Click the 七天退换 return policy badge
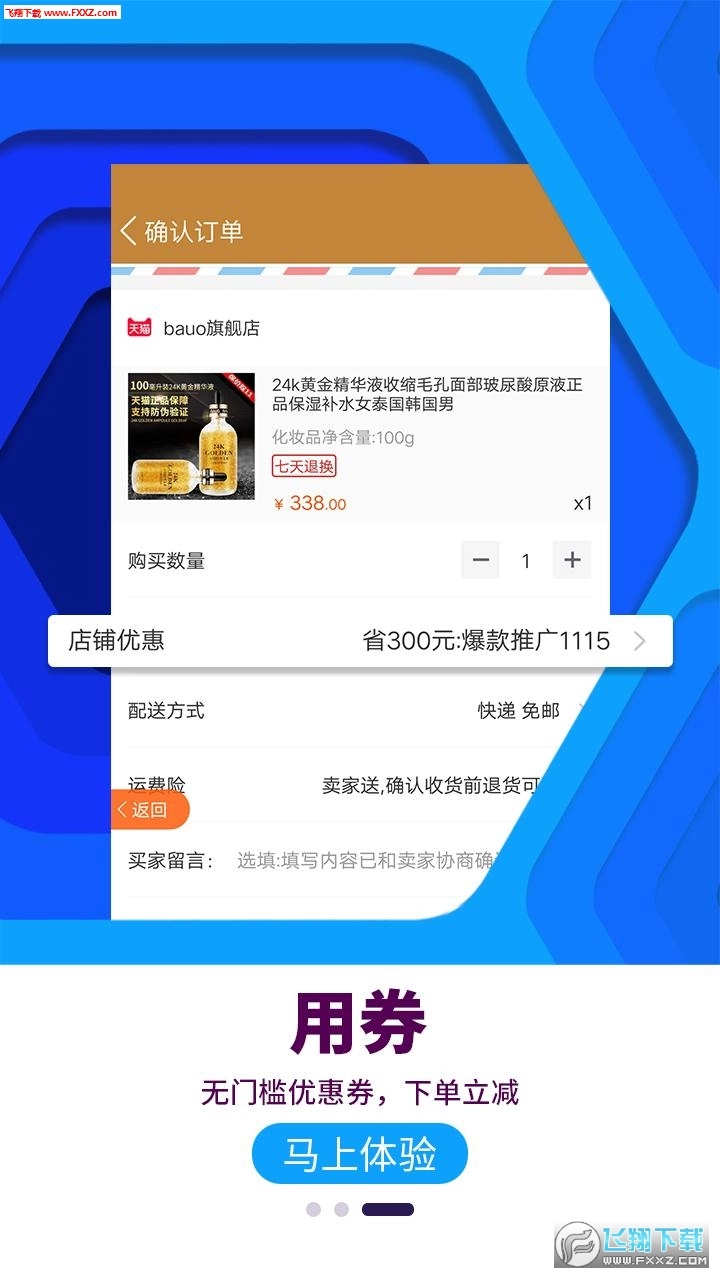Screen dimensions: 720x1280 tap(303, 467)
